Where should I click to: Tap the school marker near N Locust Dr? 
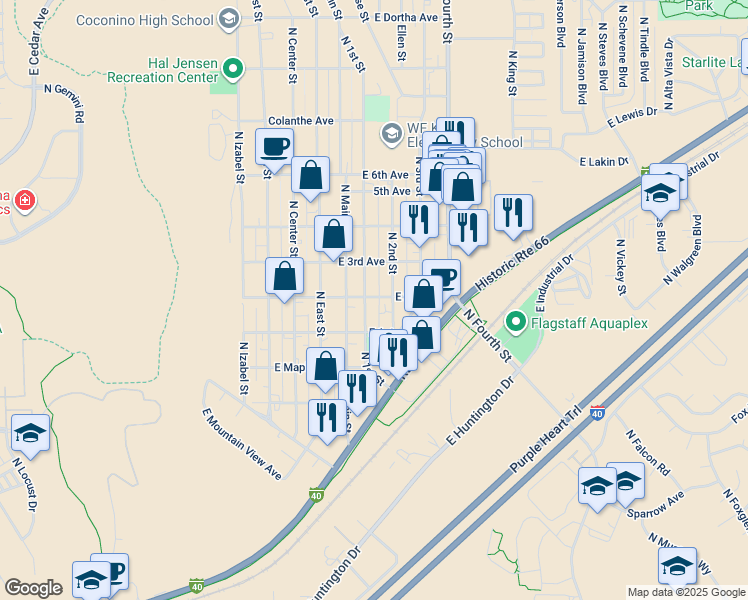point(31,433)
